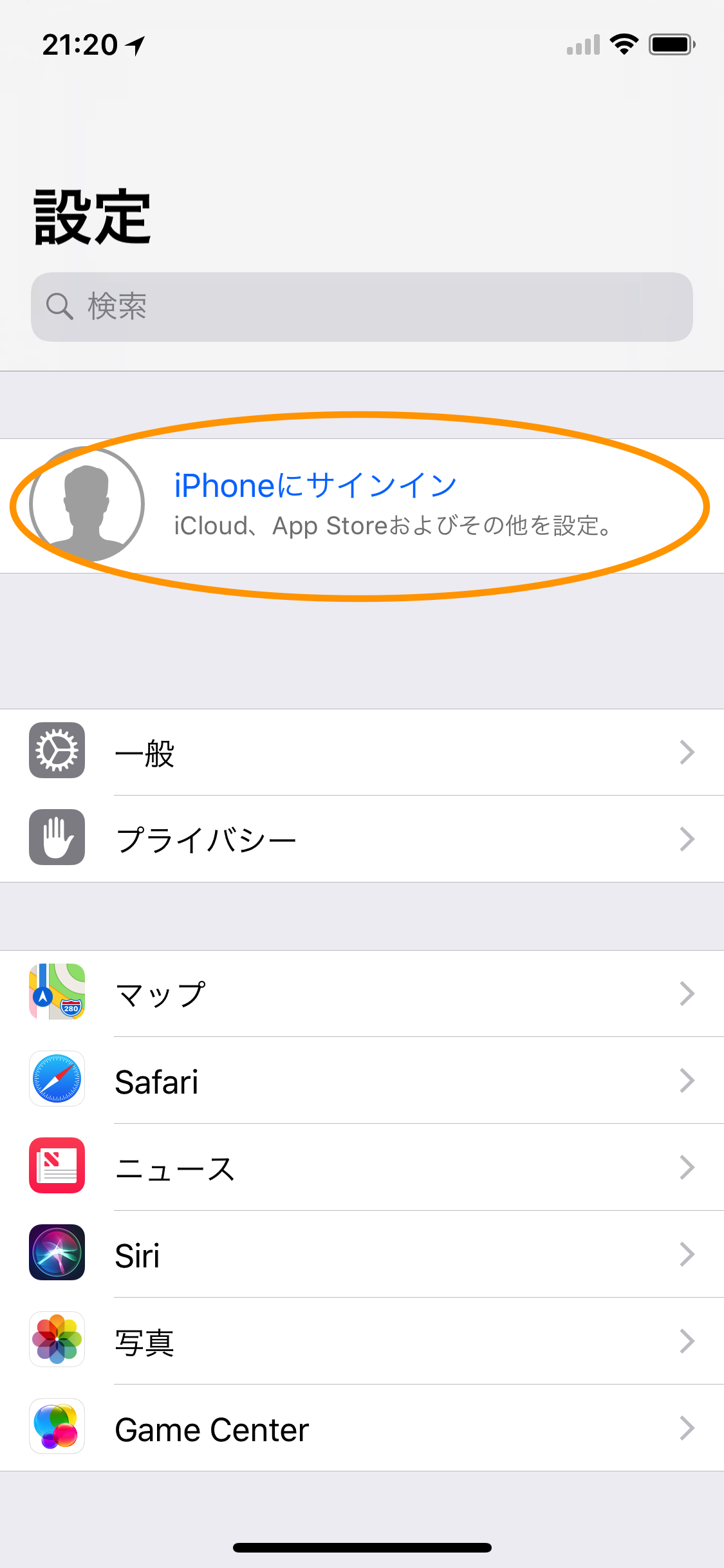Open ニュース settings
The width and height of the screenshot is (724, 1568).
362,1168
